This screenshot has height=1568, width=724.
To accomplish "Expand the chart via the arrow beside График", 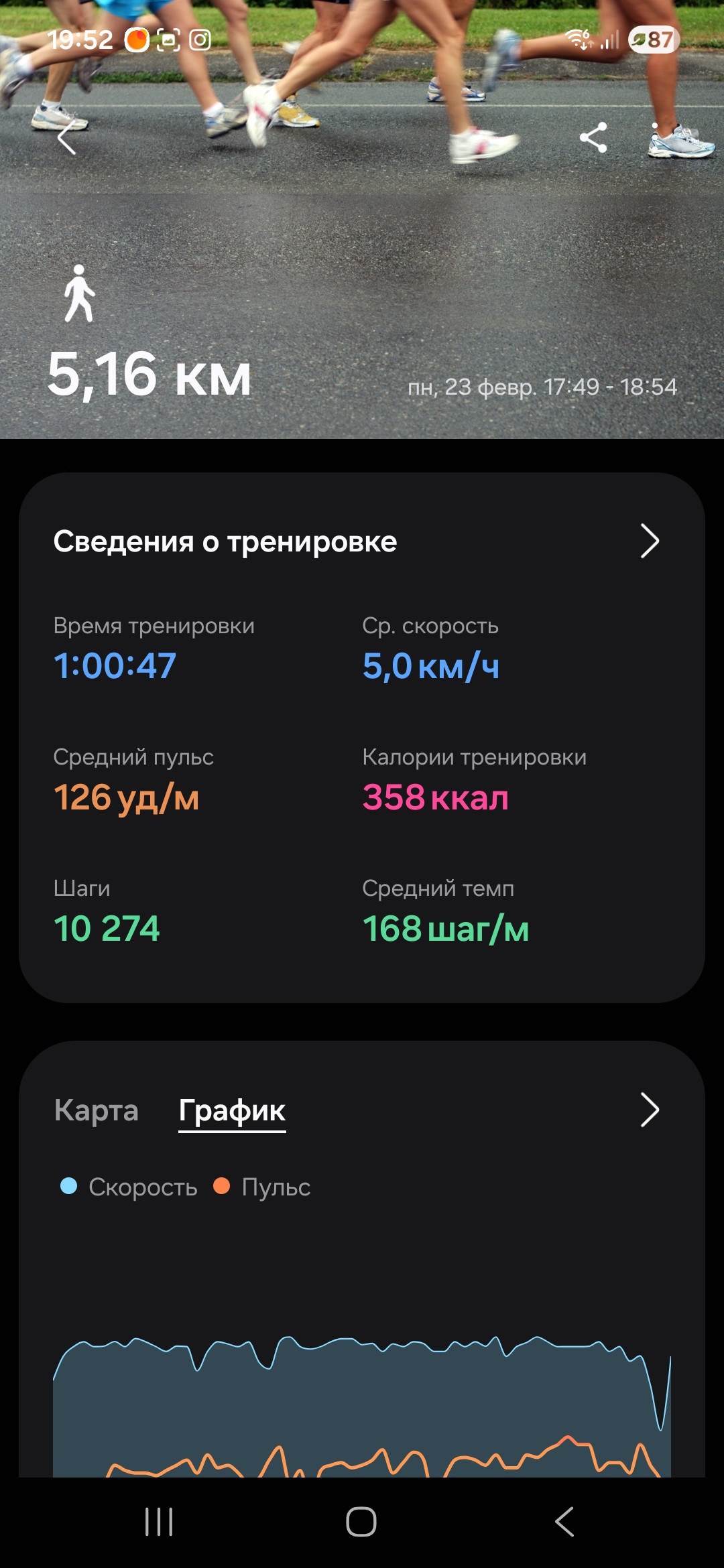I will pos(650,1110).
